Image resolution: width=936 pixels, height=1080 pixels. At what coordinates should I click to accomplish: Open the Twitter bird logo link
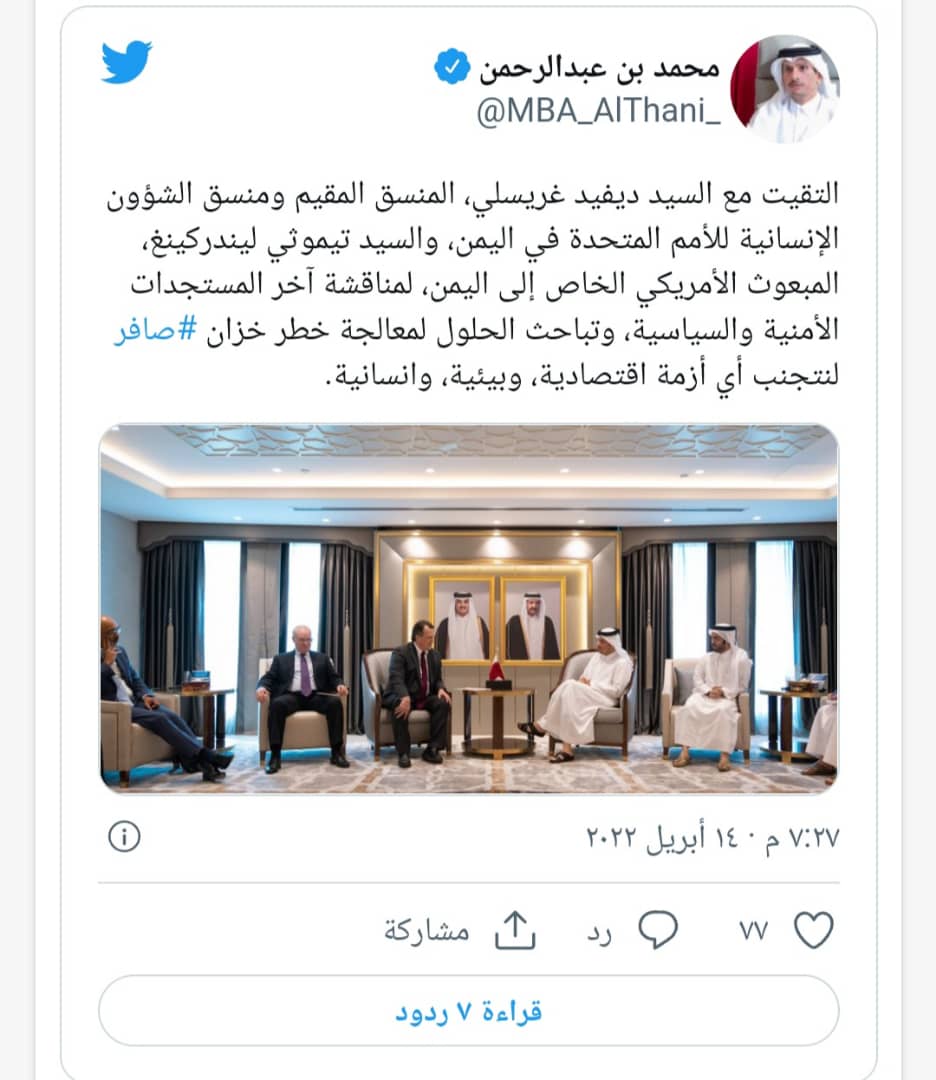pyautogui.click(x=126, y=63)
